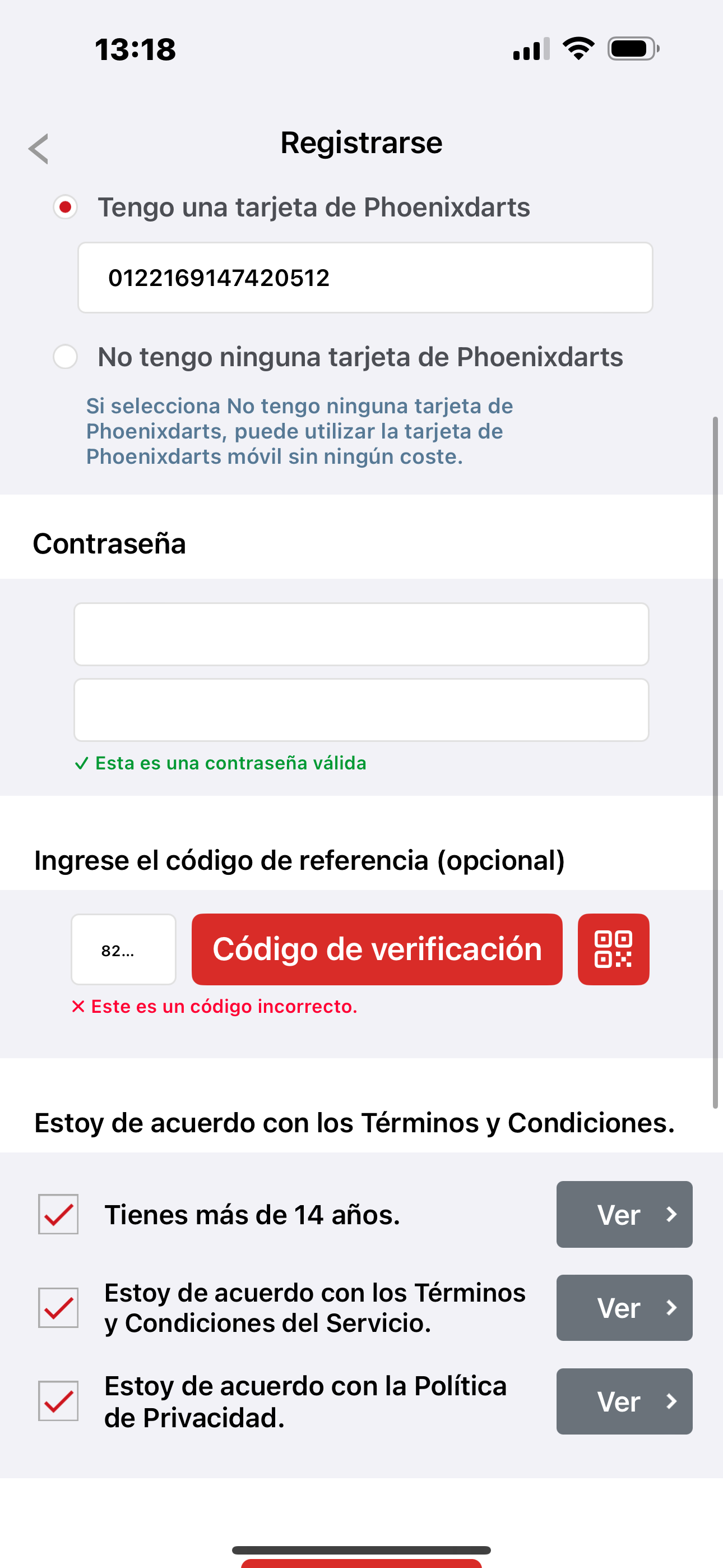Screen dimensions: 723x1568
Task: Focus the first Contraseña field
Action: coord(361,634)
